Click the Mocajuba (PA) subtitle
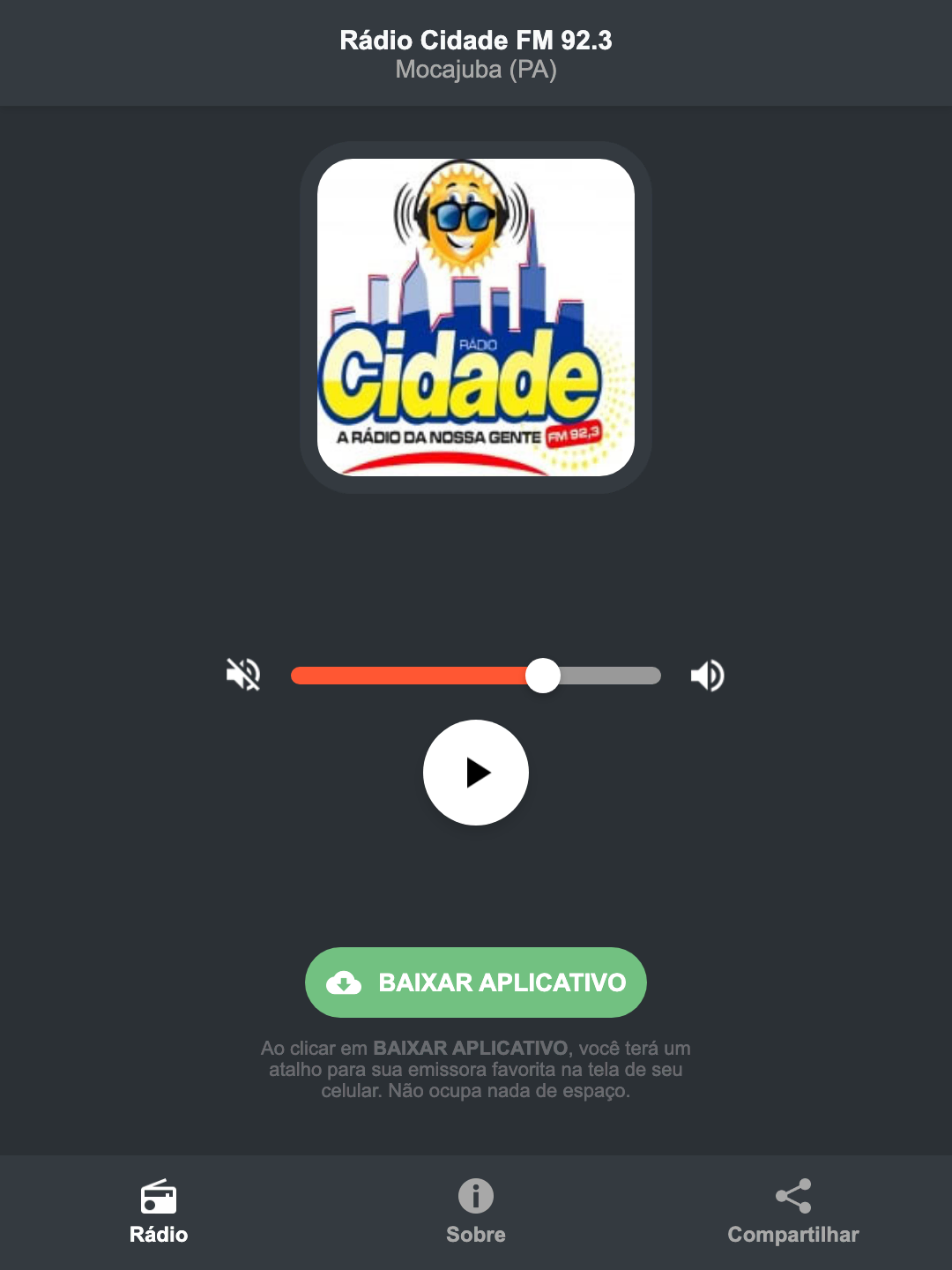 point(475,70)
